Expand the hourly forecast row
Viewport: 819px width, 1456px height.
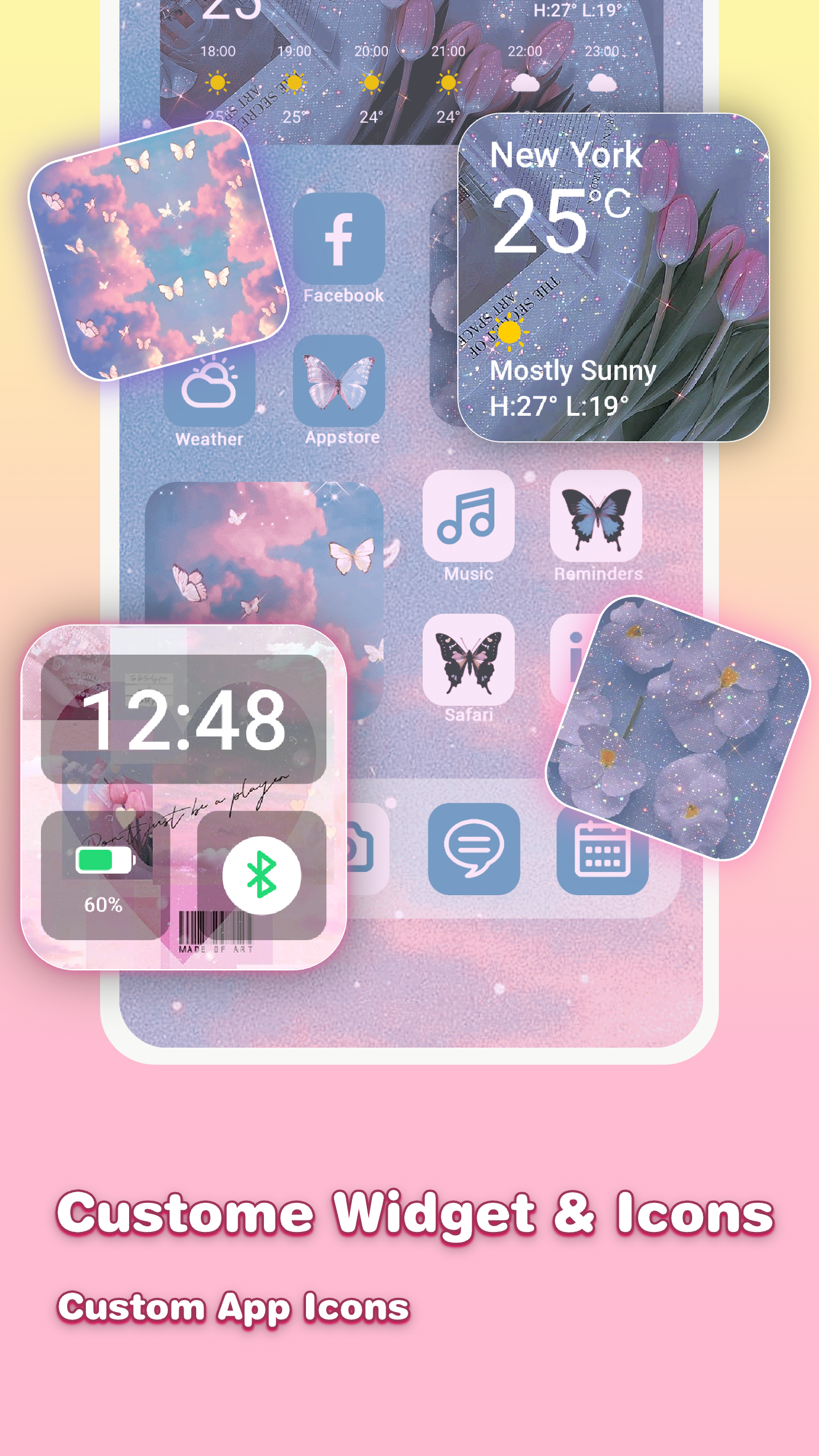[409, 80]
